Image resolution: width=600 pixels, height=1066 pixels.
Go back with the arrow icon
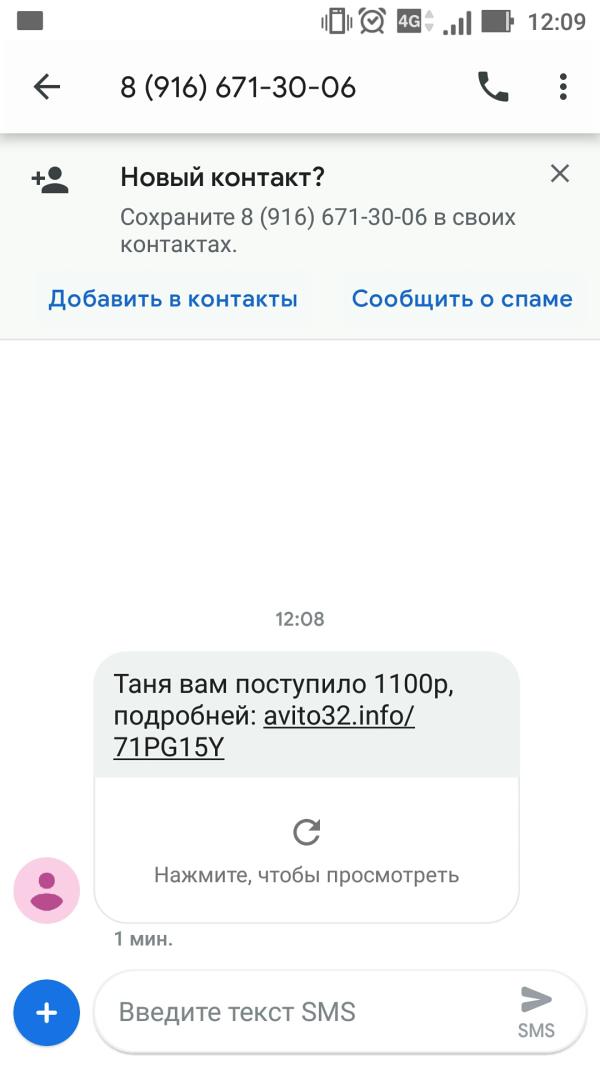click(47, 87)
